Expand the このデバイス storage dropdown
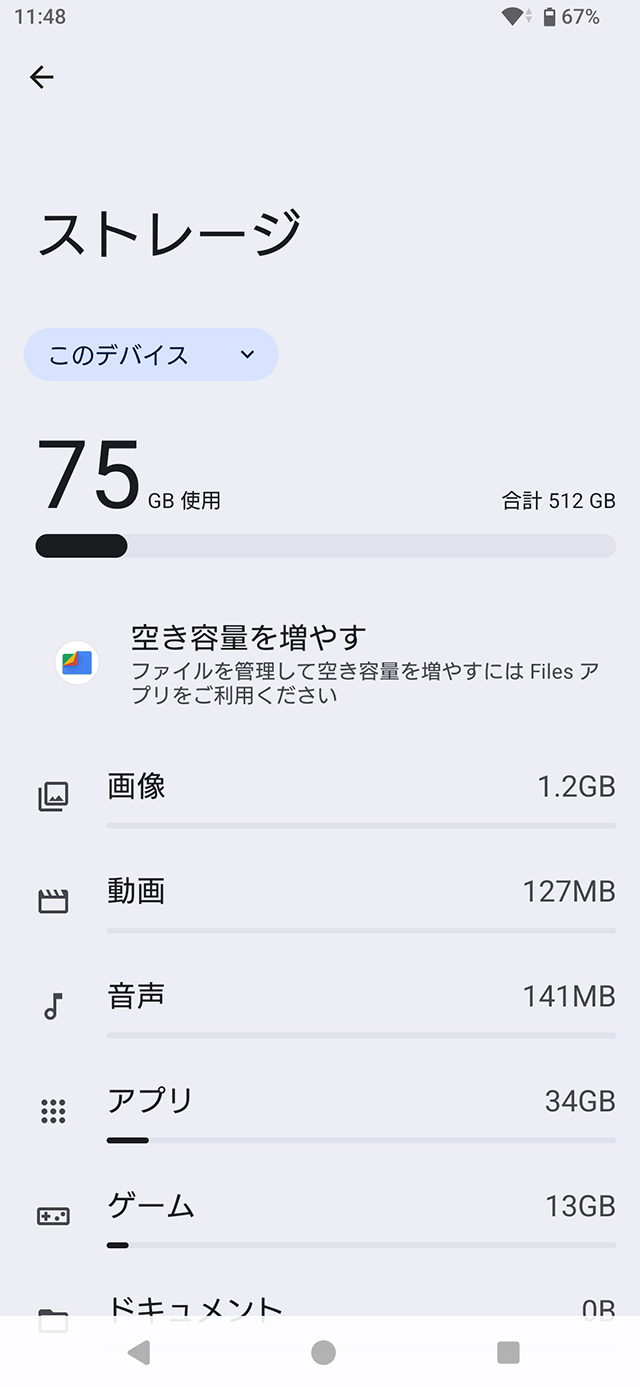 pyautogui.click(x=151, y=354)
